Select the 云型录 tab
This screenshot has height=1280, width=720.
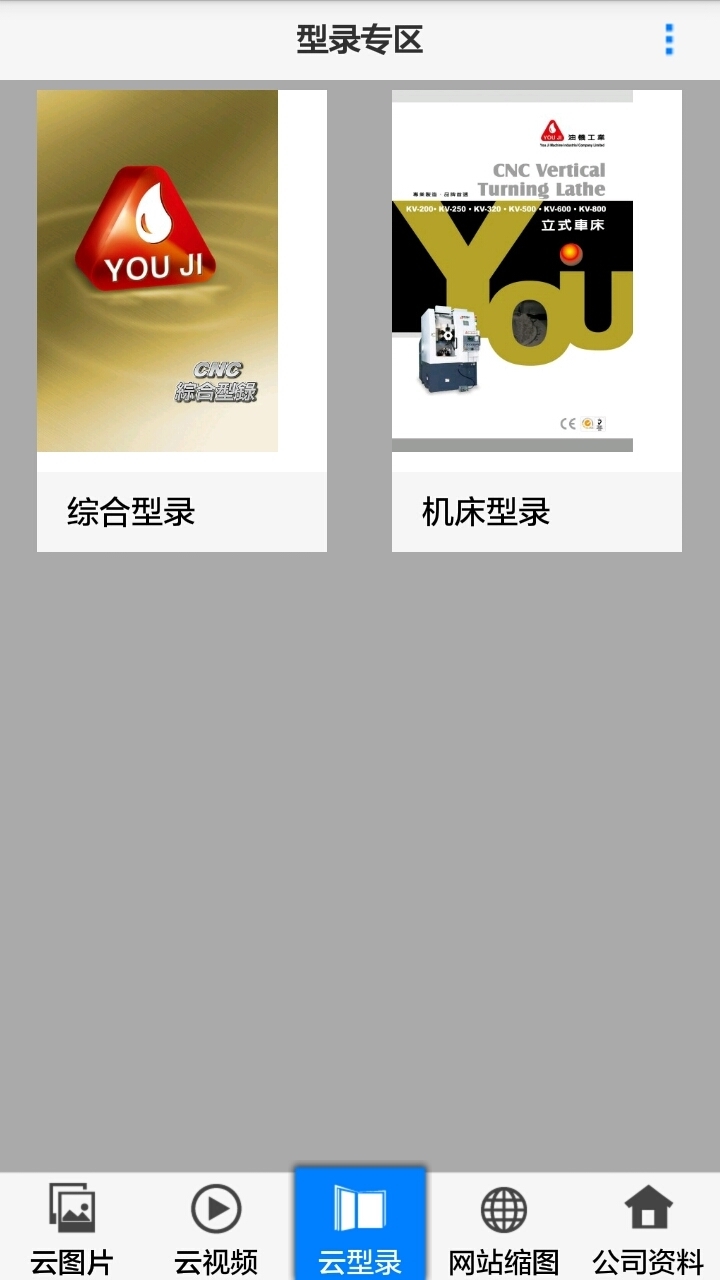360,1228
